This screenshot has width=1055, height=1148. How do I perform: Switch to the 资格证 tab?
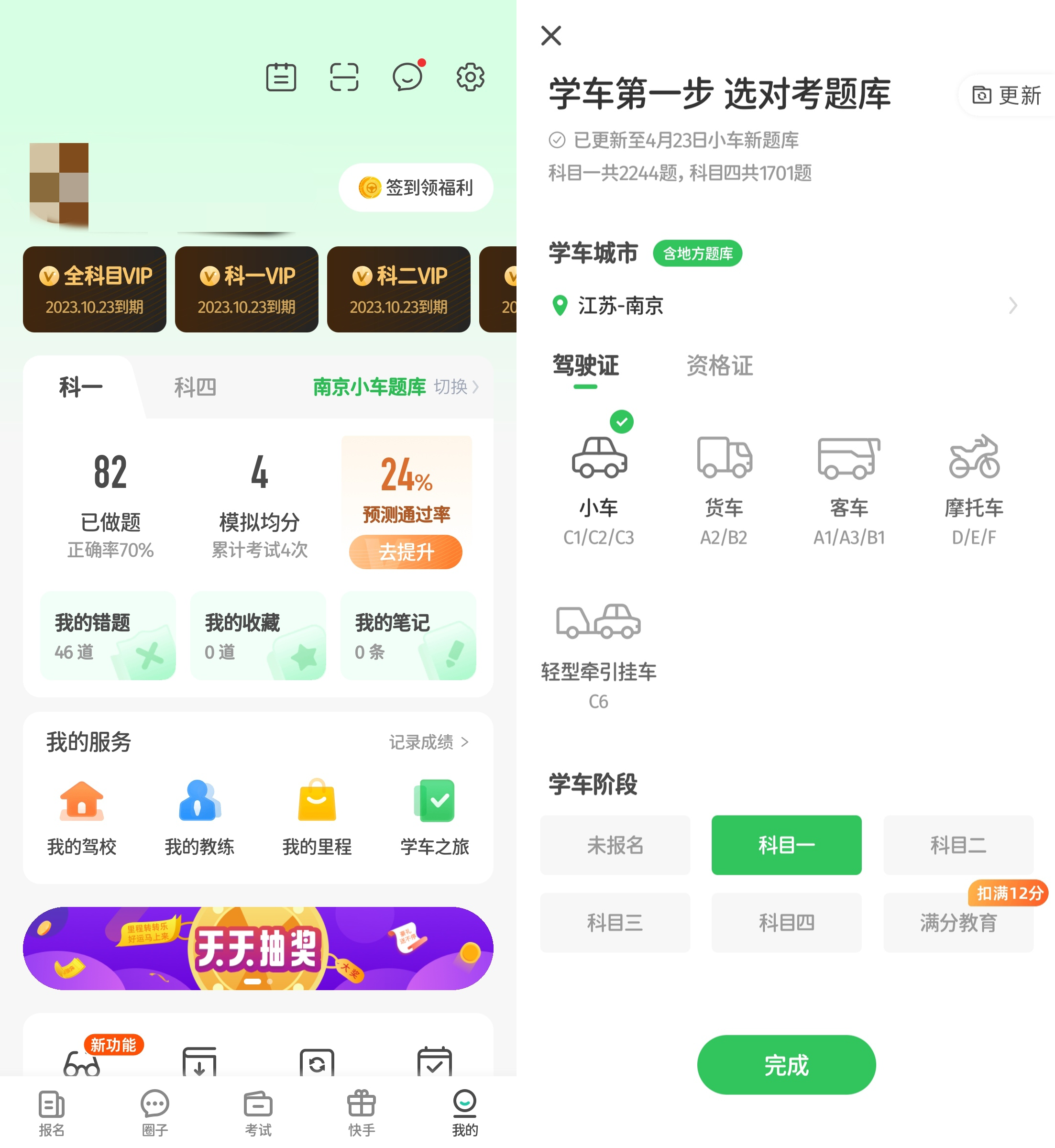(x=719, y=366)
